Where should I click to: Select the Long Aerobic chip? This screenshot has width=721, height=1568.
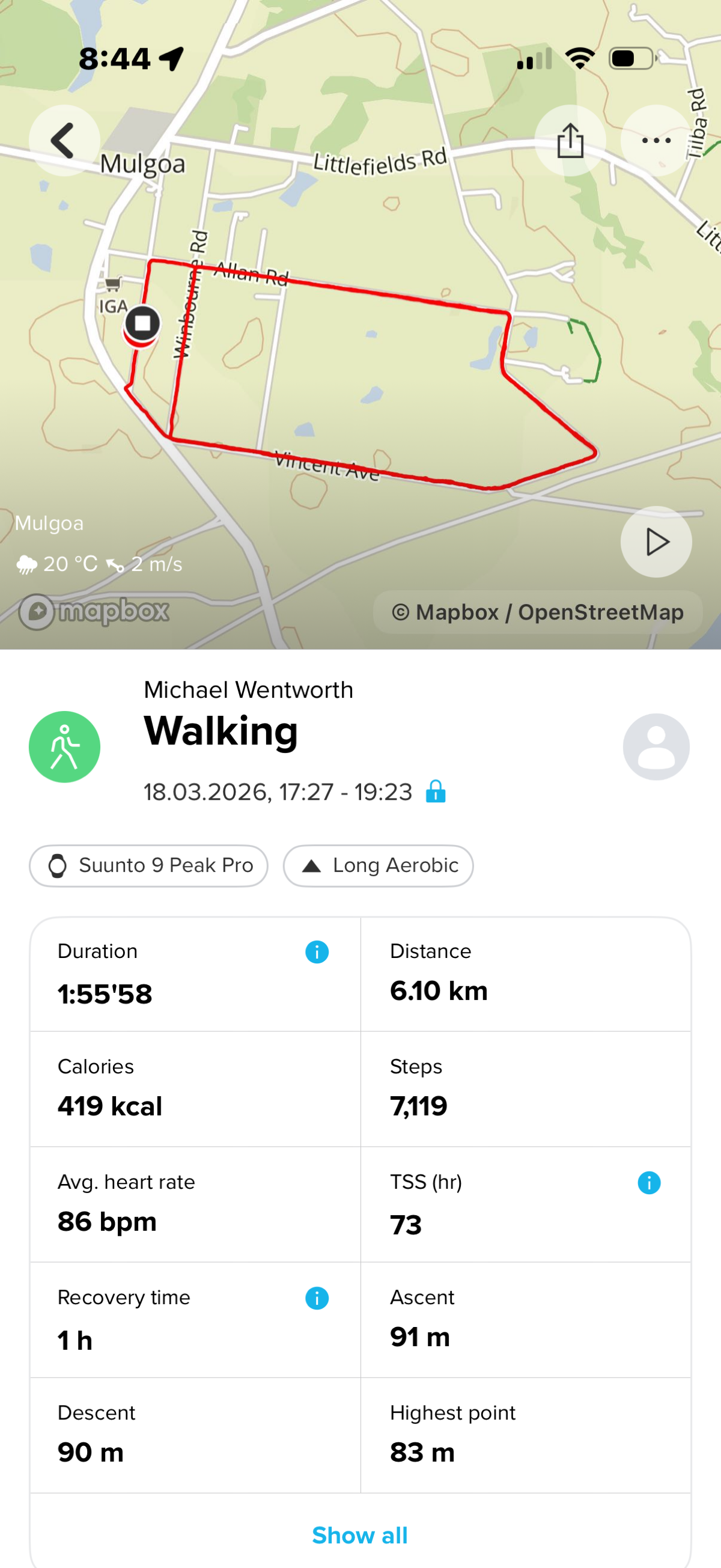[378, 865]
